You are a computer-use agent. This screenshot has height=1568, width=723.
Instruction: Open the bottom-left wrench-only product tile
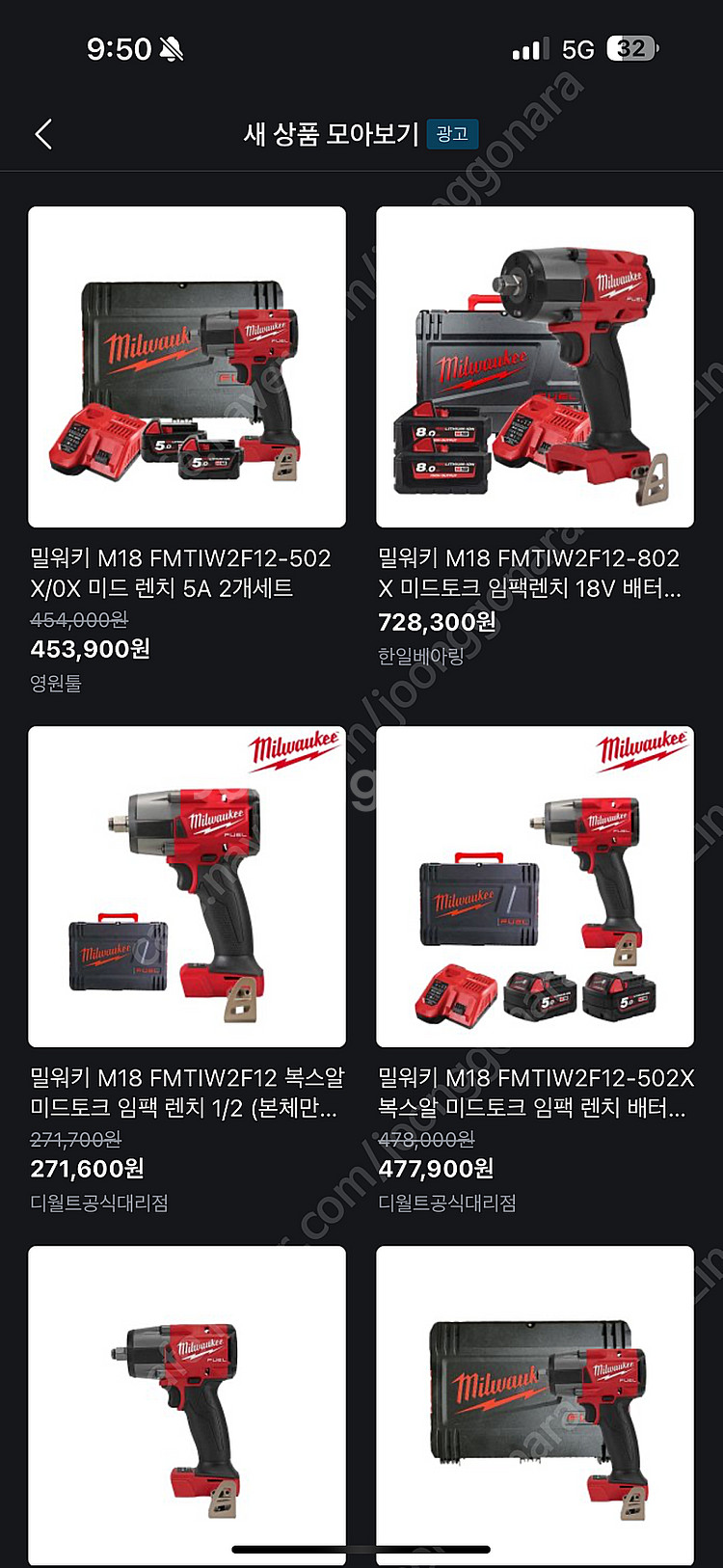187,1404
